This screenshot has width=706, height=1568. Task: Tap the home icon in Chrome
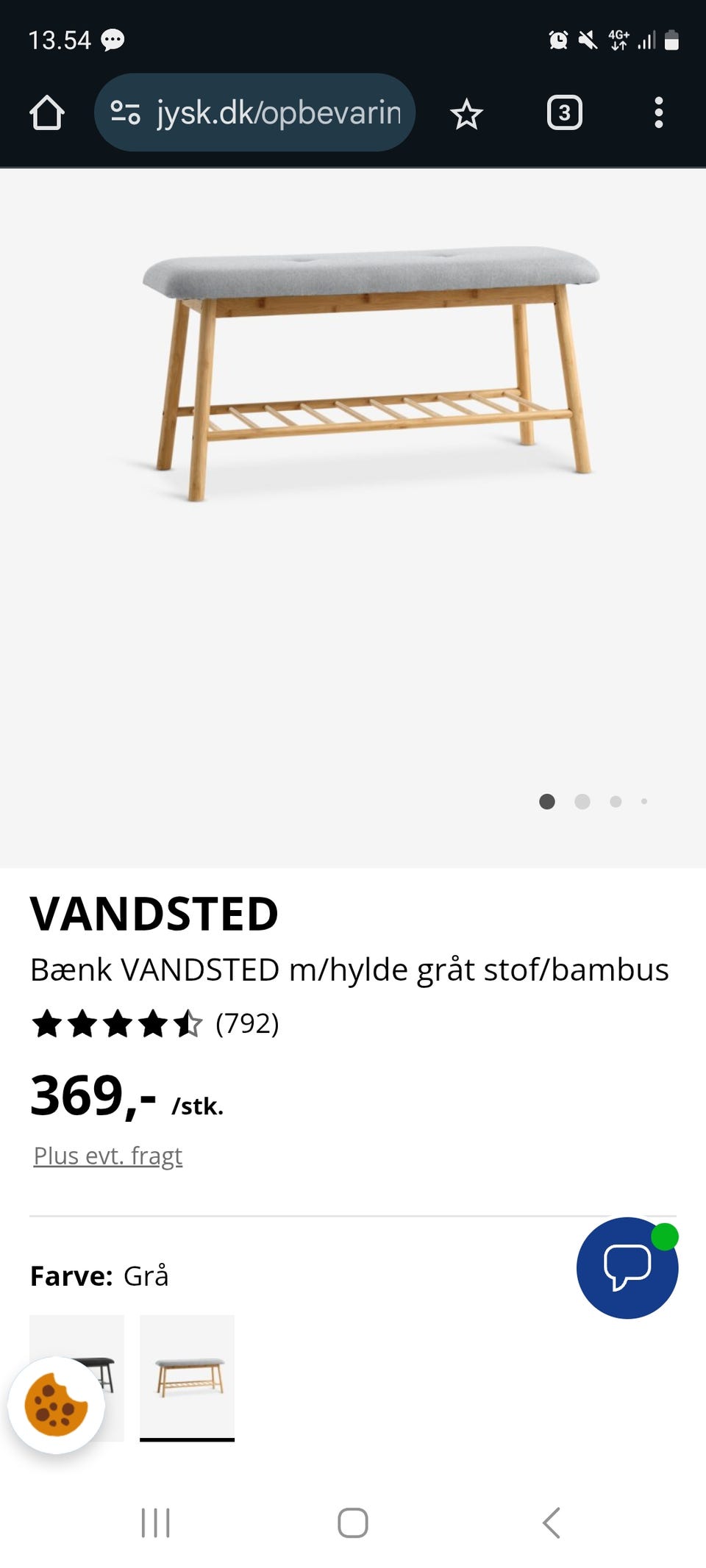(46, 112)
